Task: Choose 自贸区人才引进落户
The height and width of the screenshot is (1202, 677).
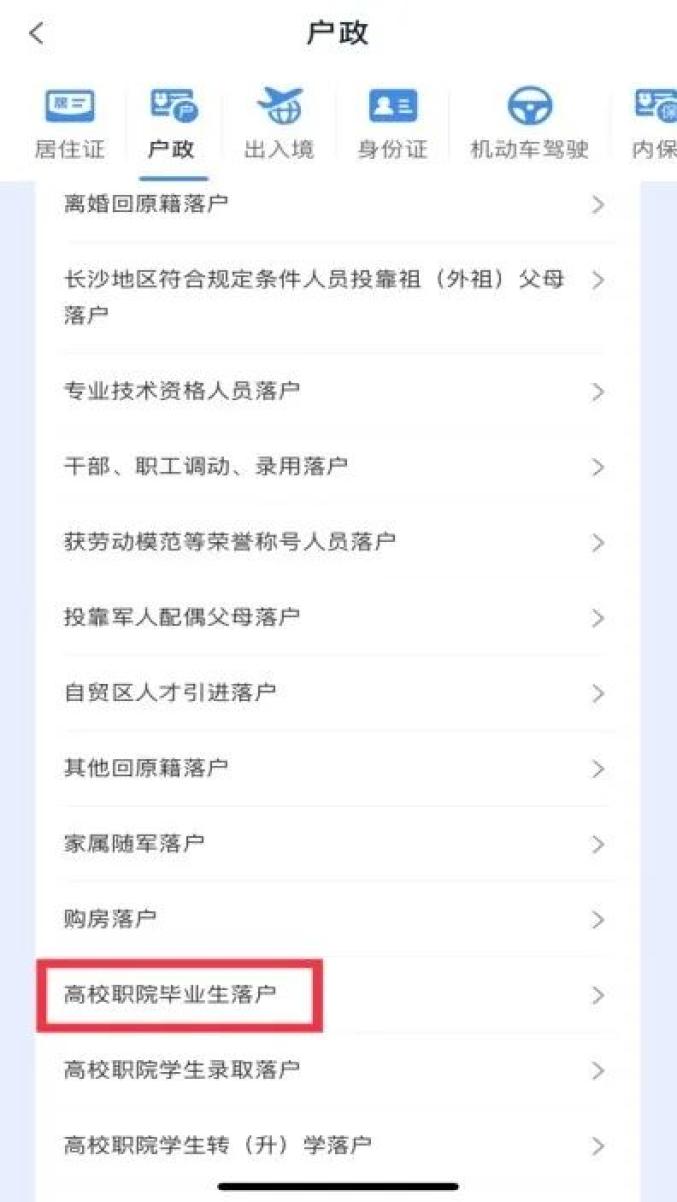Action: tap(337, 693)
